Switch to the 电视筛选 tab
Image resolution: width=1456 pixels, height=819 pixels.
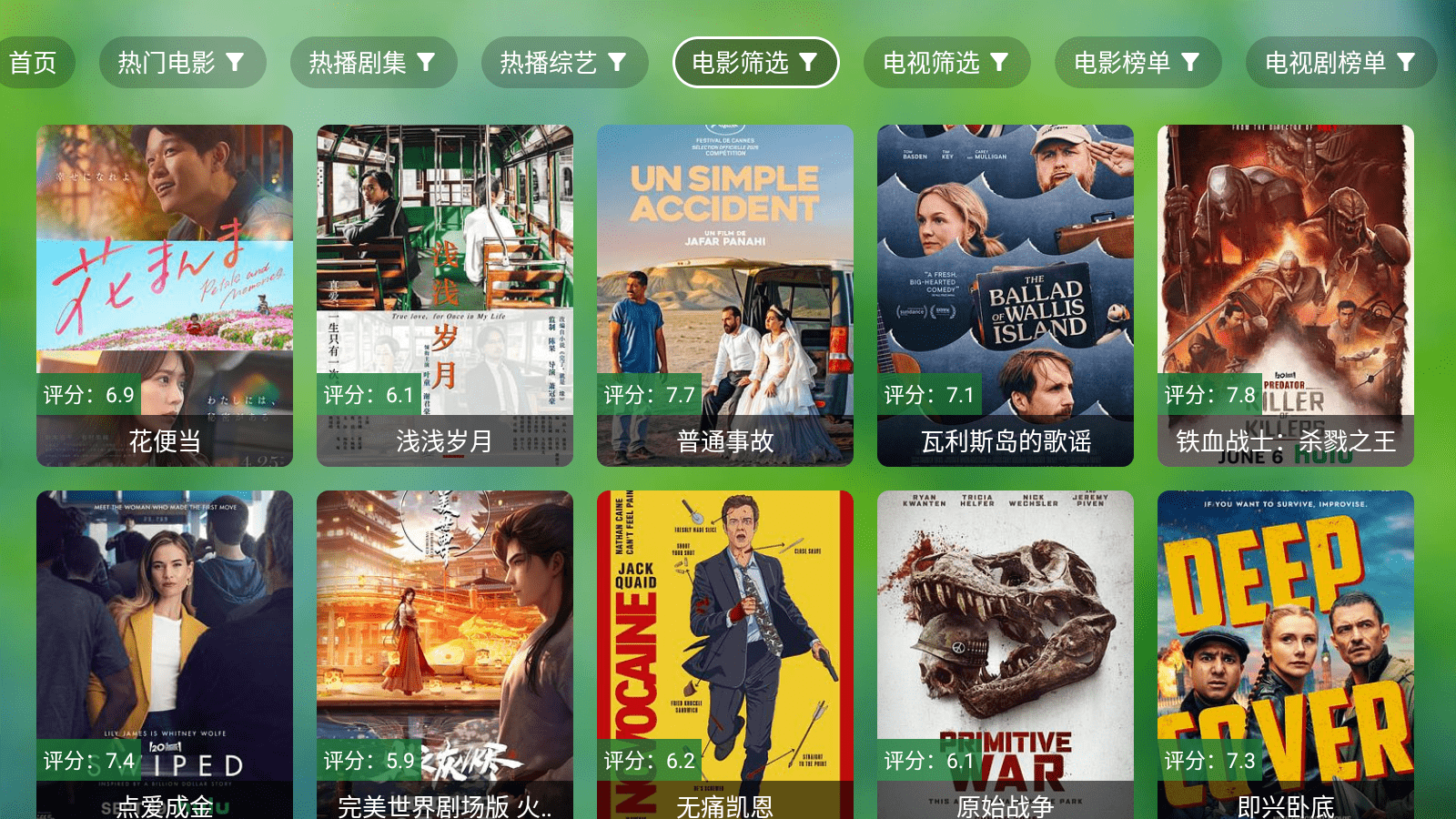[946, 63]
